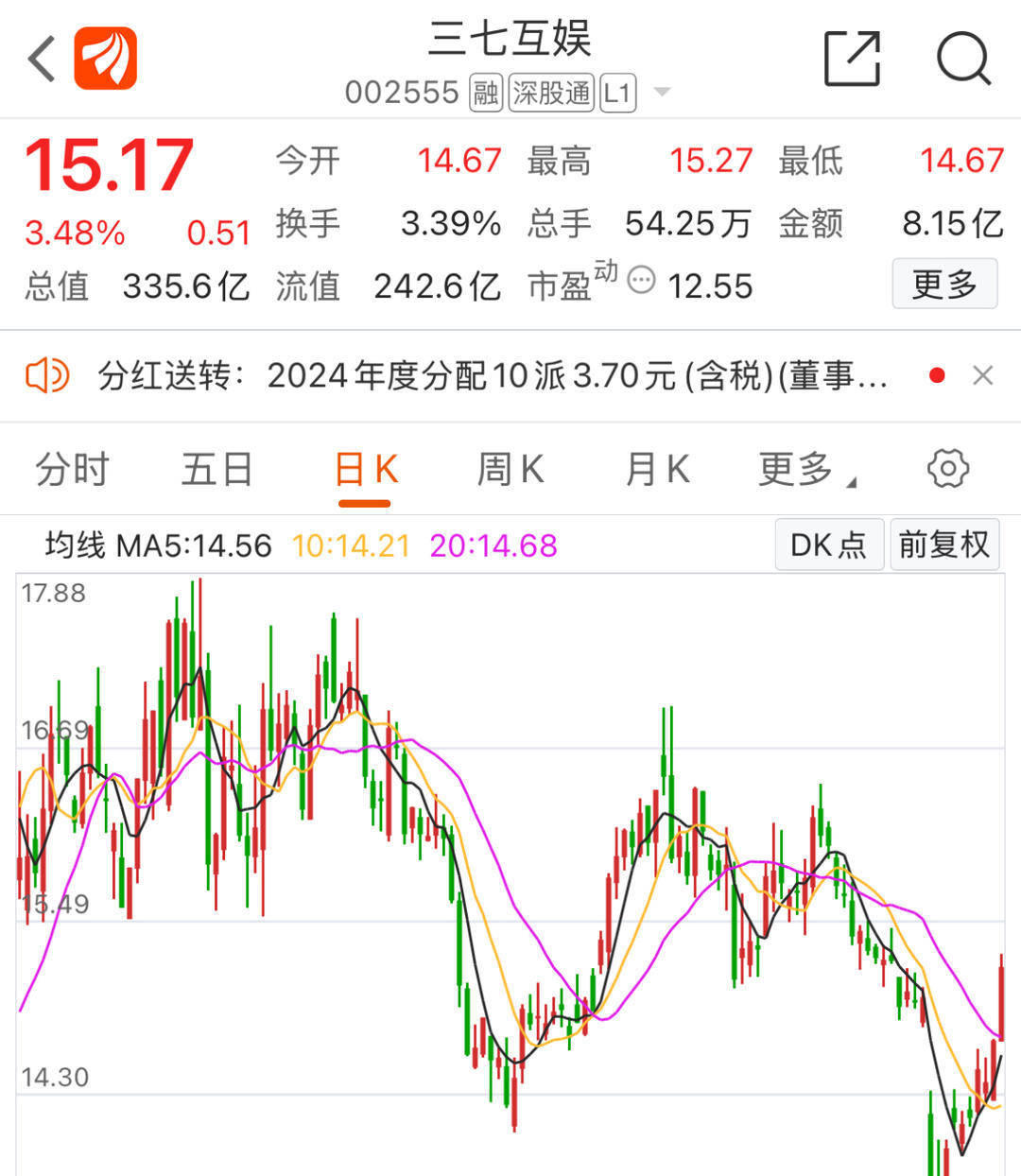
Task: Tap the orange app logo icon
Action: (106, 59)
